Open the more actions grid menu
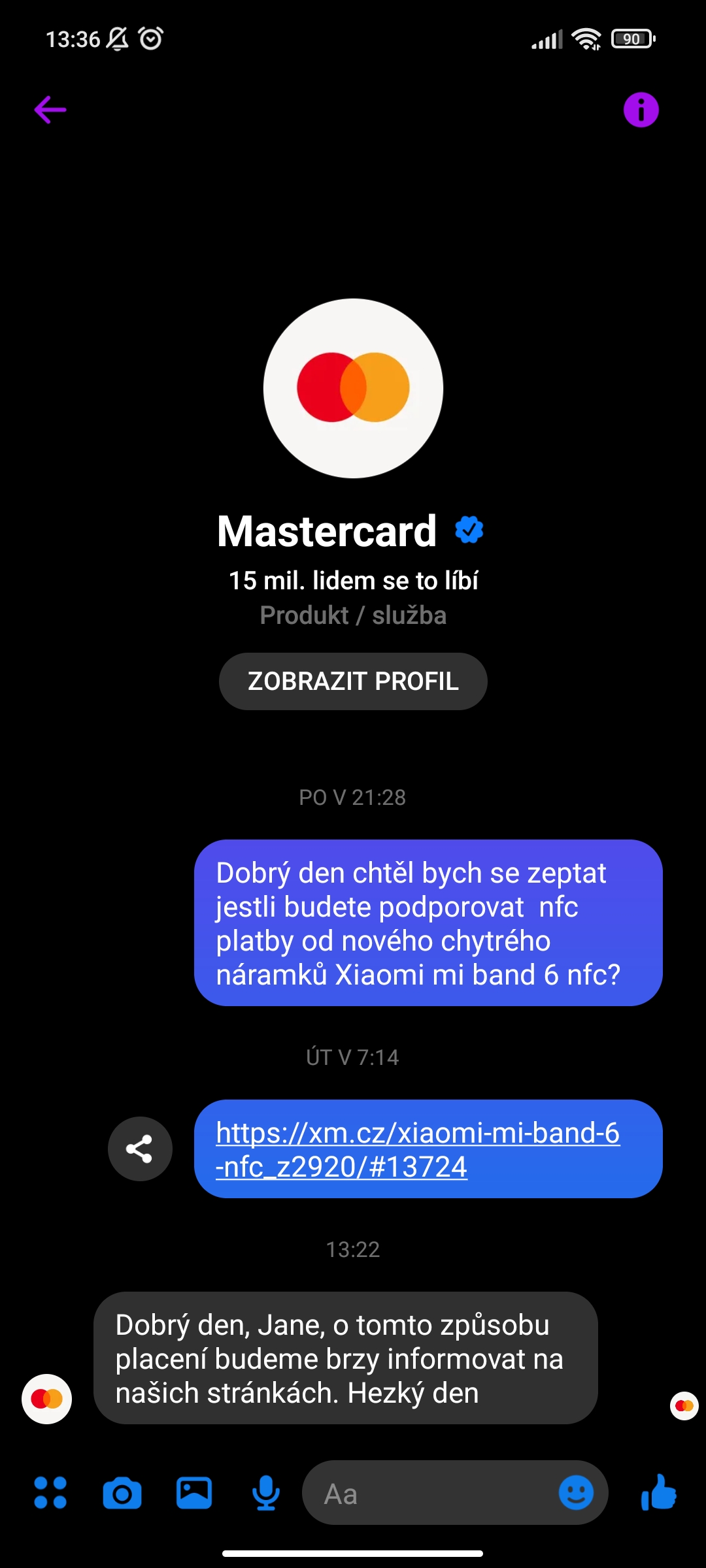The height and width of the screenshot is (1568, 706). coord(50,1493)
